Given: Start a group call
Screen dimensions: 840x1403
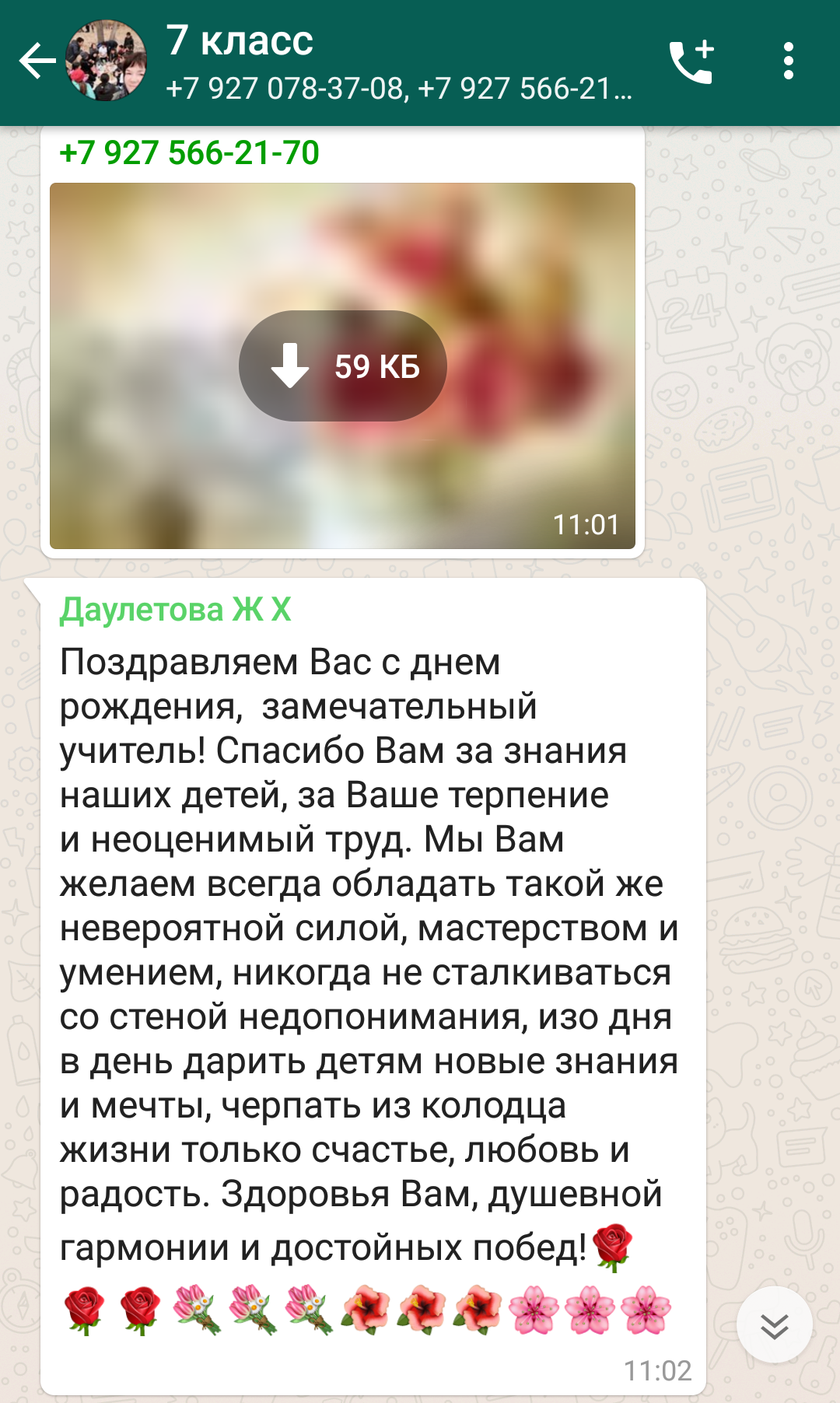Looking at the screenshot, I should [691, 61].
